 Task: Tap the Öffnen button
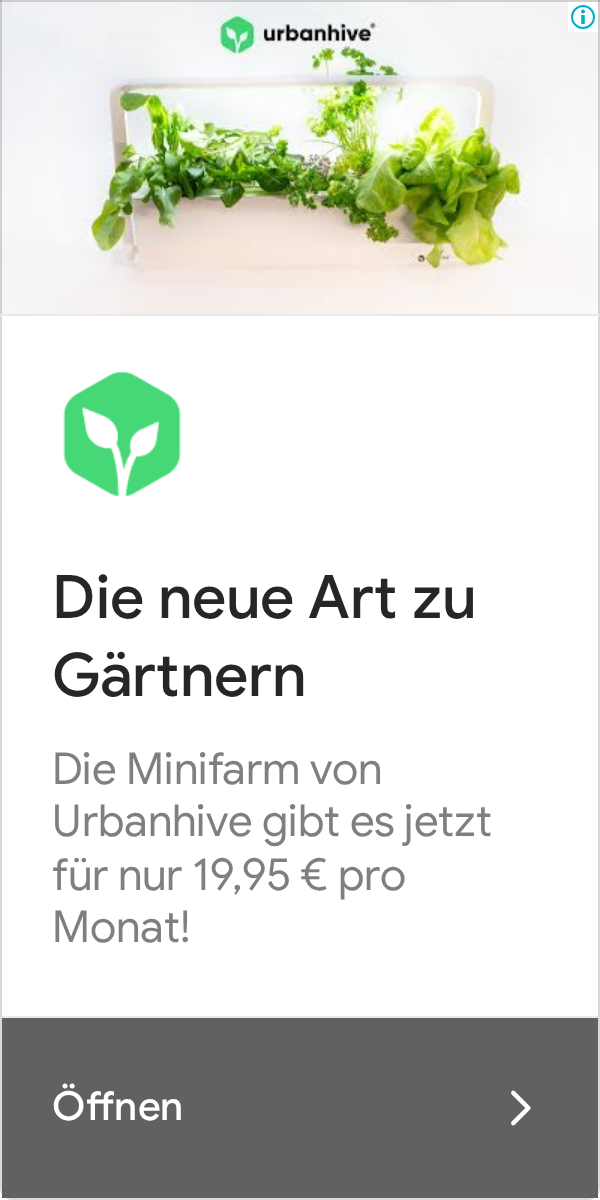tap(300, 1108)
